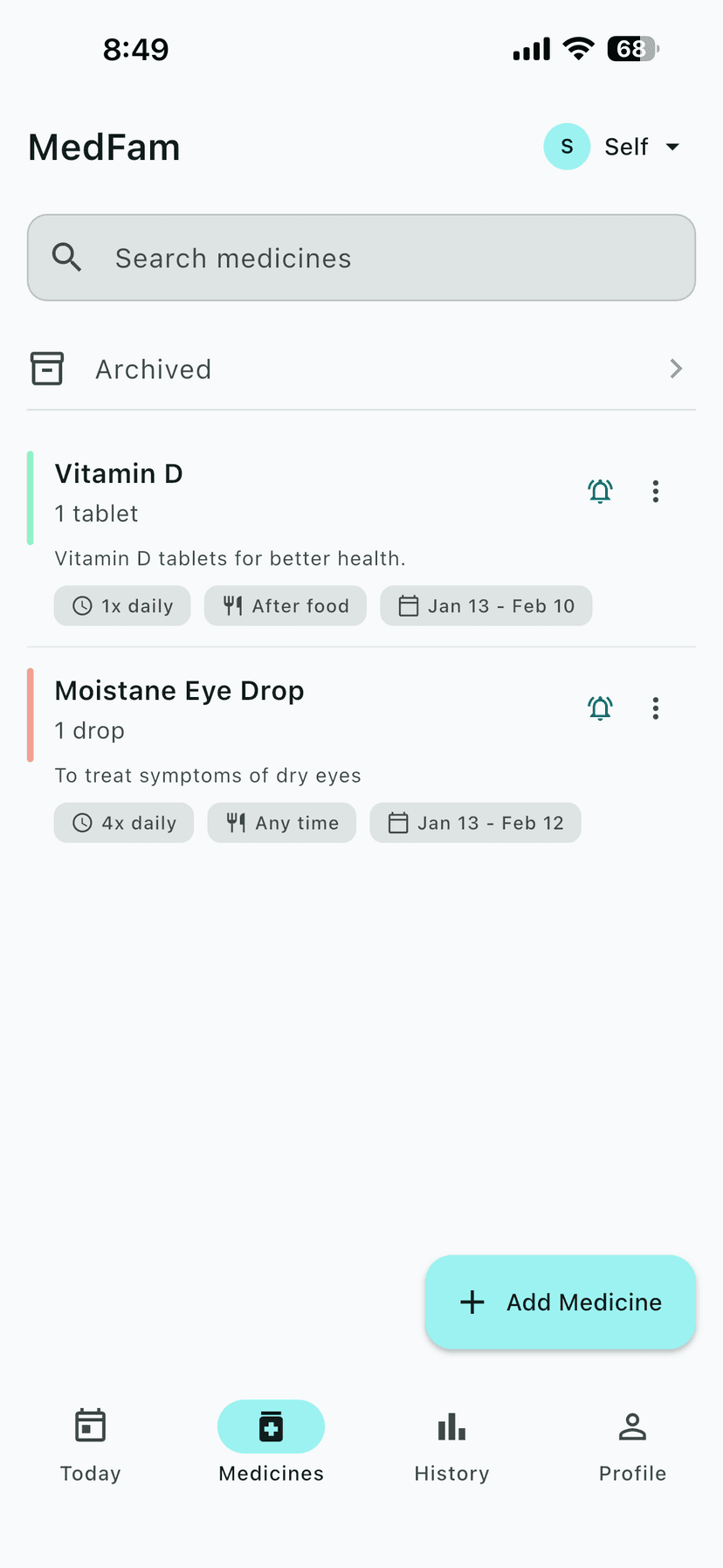Click the Self avatar circle

pyautogui.click(x=567, y=147)
